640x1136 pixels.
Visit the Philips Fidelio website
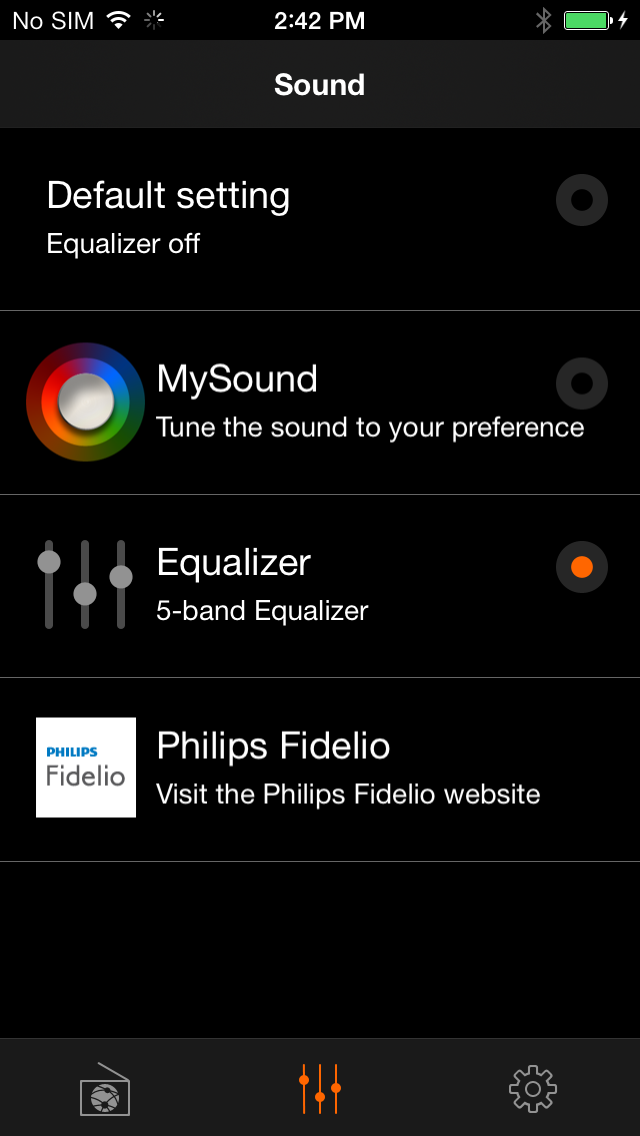(x=320, y=769)
